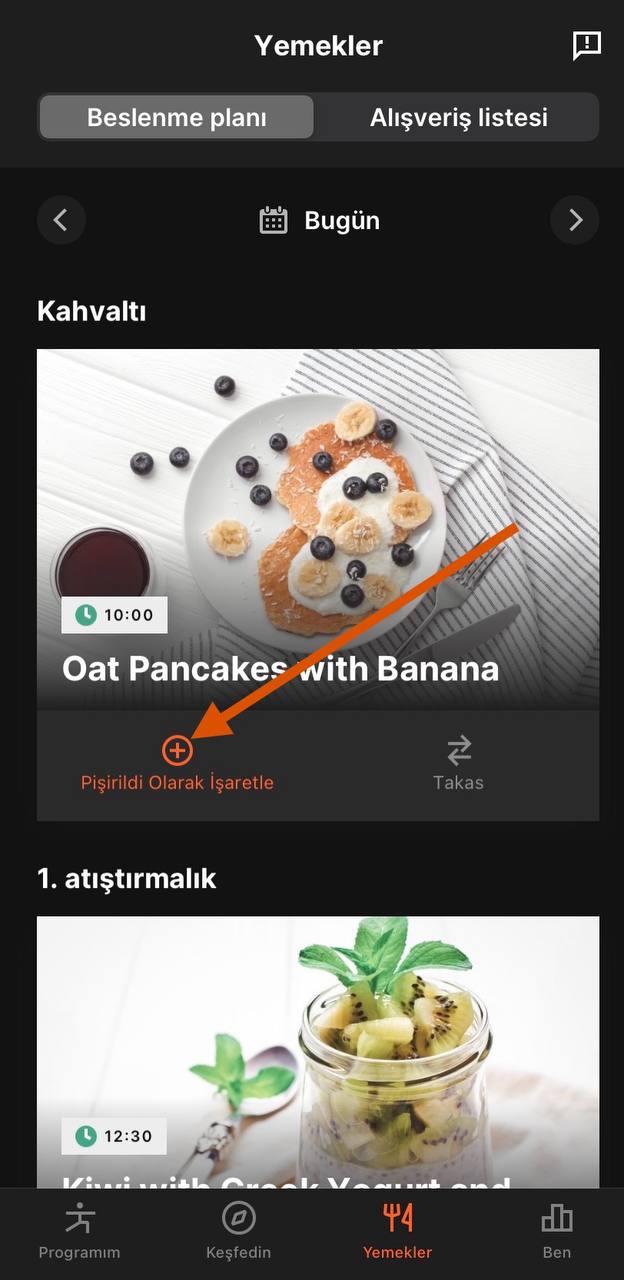Viewport: 624px width, 1280px height.
Task: Switch to Alışveriş listesi segment
Action: point(459,118)
